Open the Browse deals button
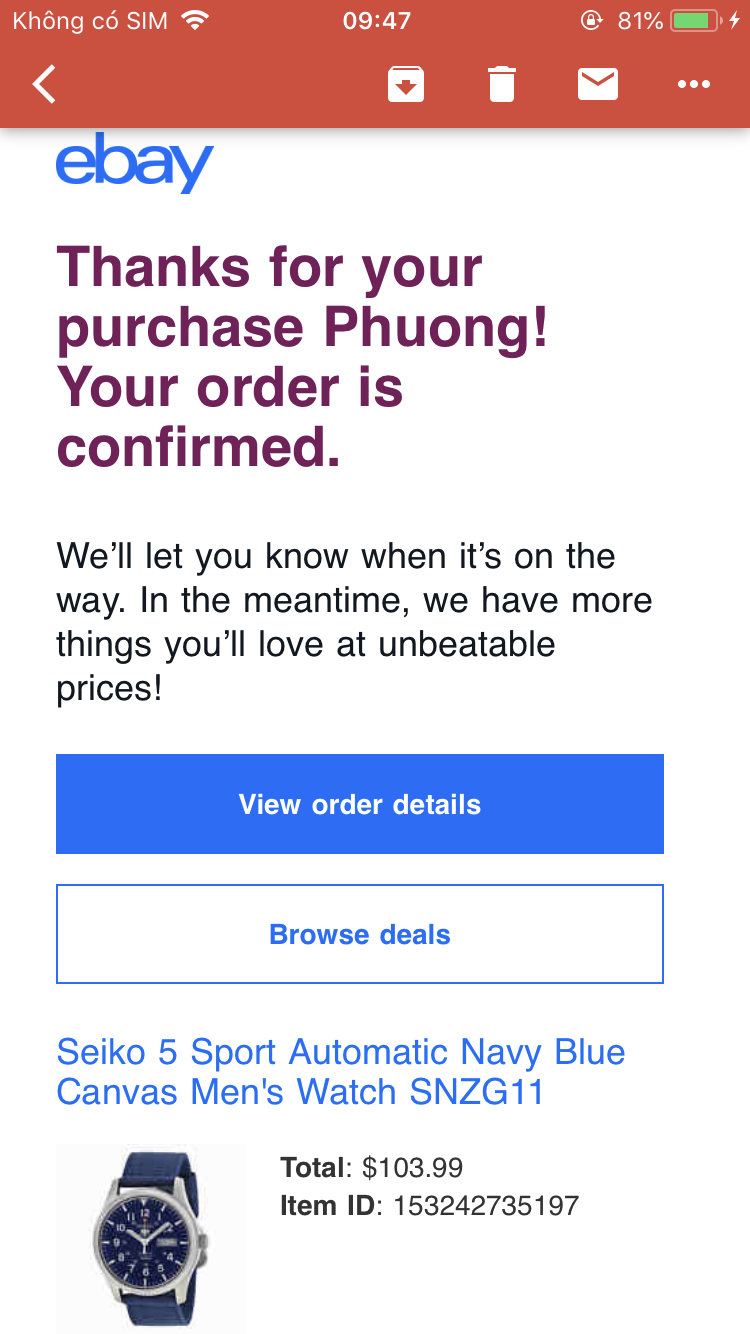The height and width of the screenshot is (1334, 750). 360,934
